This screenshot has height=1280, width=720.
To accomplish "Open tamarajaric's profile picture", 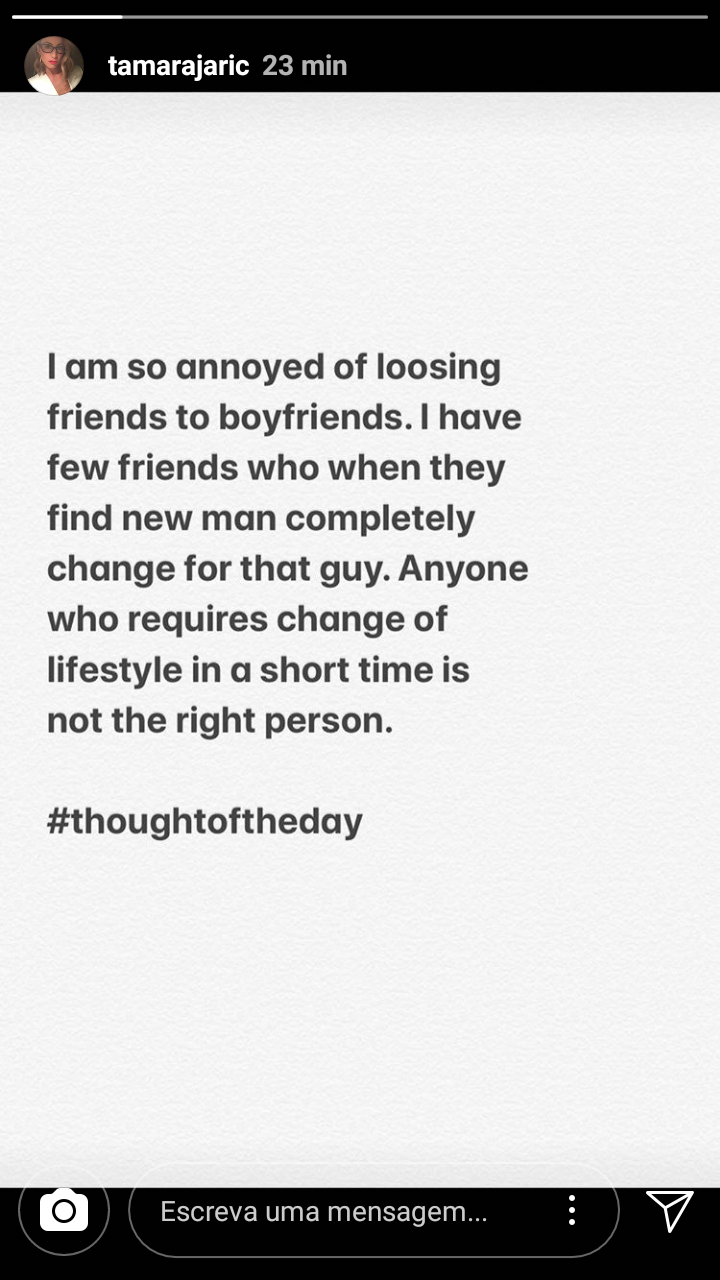I will tap(54, 66).
